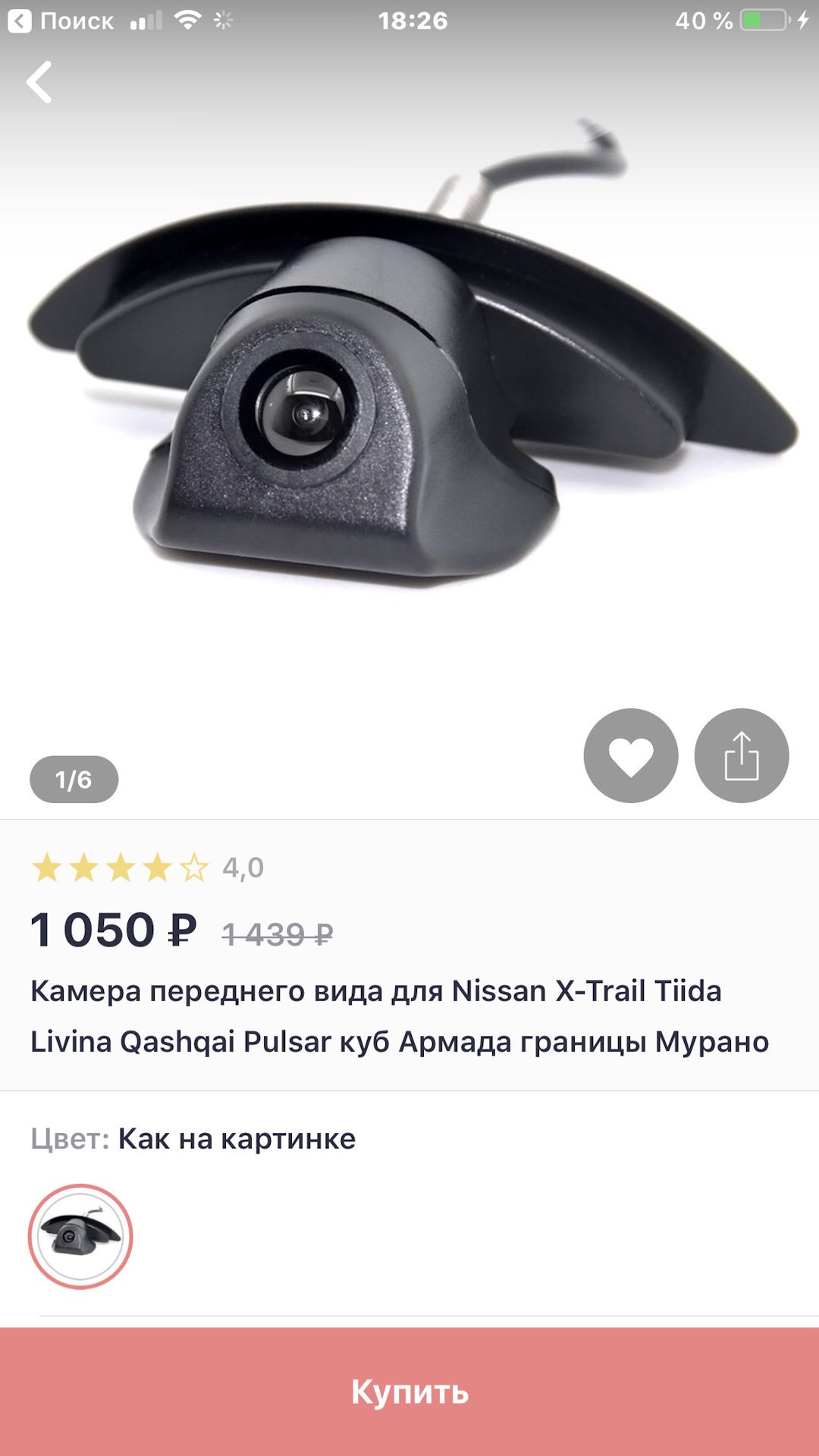This screenshot has width=819, height=1456.
Task: Add the camera to favorites with heart
Action: click(630, 756)
